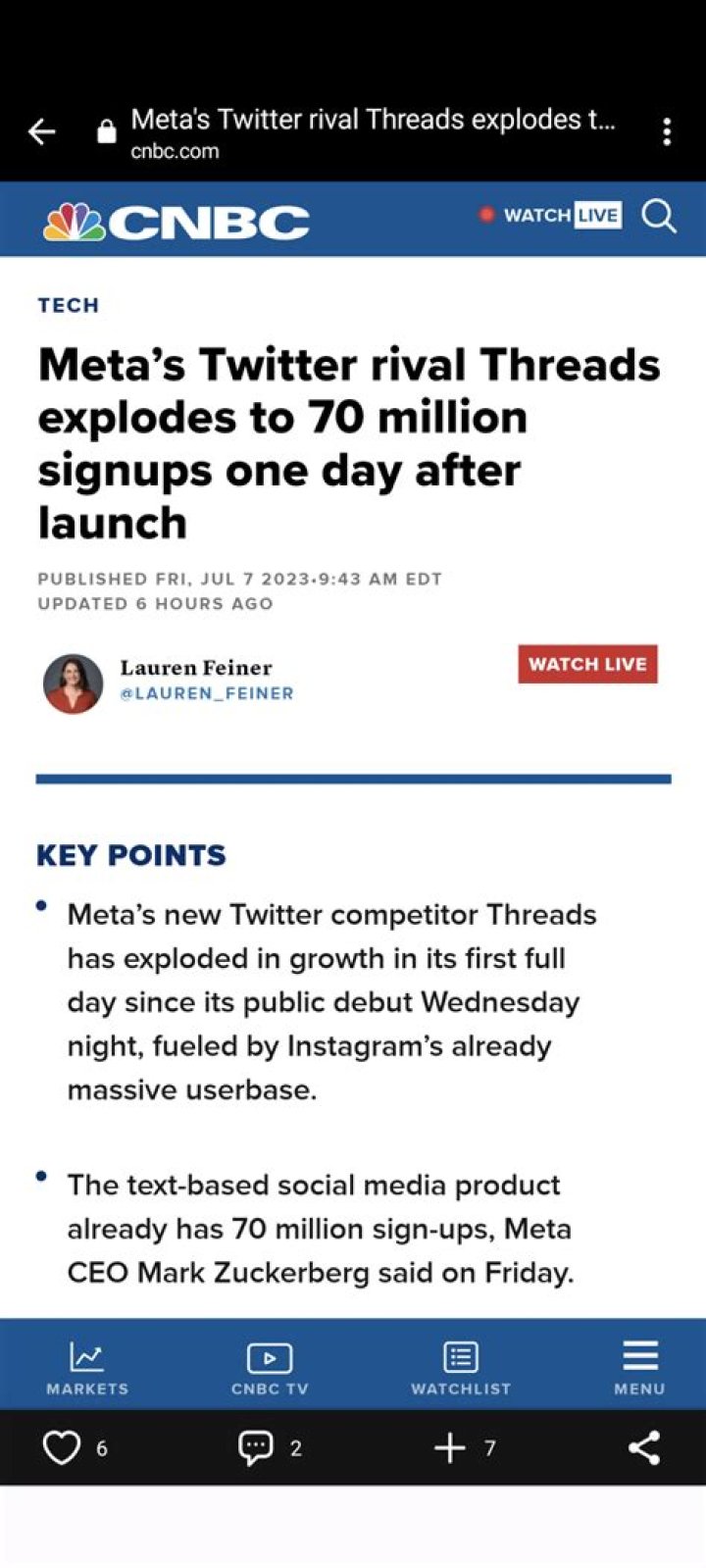Screen dimensions: 706x1568
Task: Open the TECH section link
Action: 69,305
